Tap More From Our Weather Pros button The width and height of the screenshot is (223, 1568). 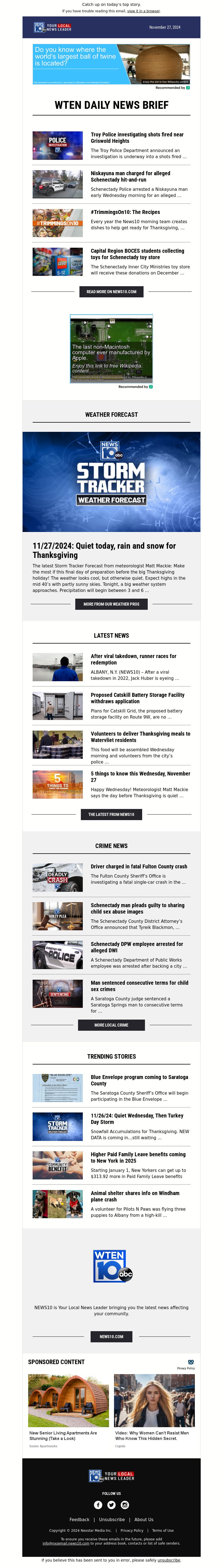click(x=111, y=604)
